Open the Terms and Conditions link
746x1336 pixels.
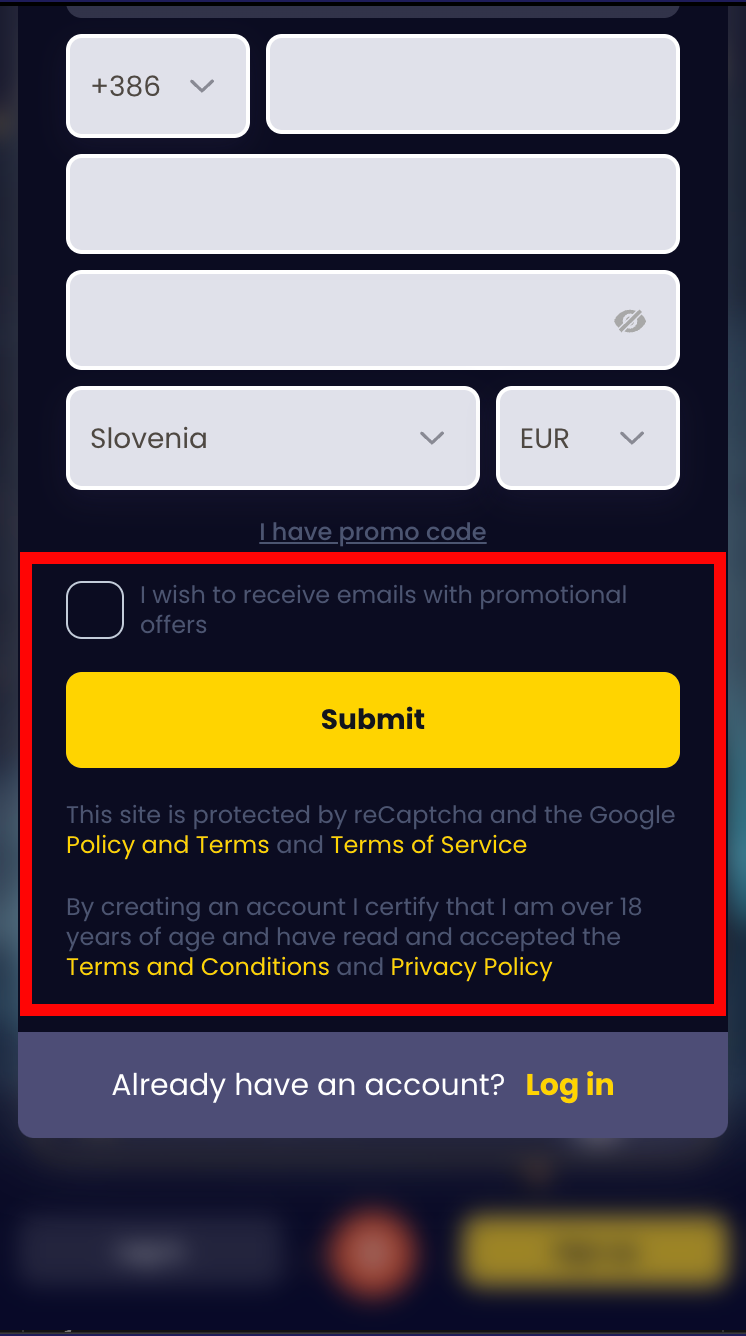(197, 967)
